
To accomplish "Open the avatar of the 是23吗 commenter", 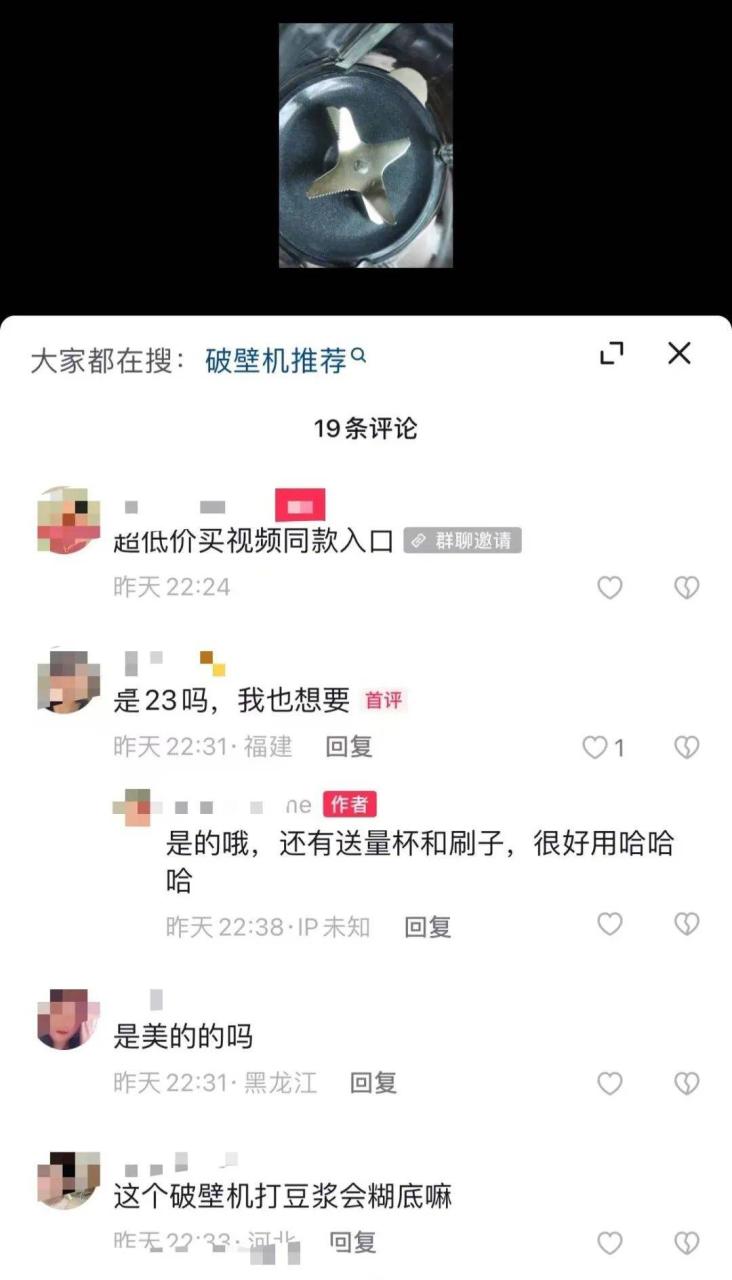I will coord(68,682).
